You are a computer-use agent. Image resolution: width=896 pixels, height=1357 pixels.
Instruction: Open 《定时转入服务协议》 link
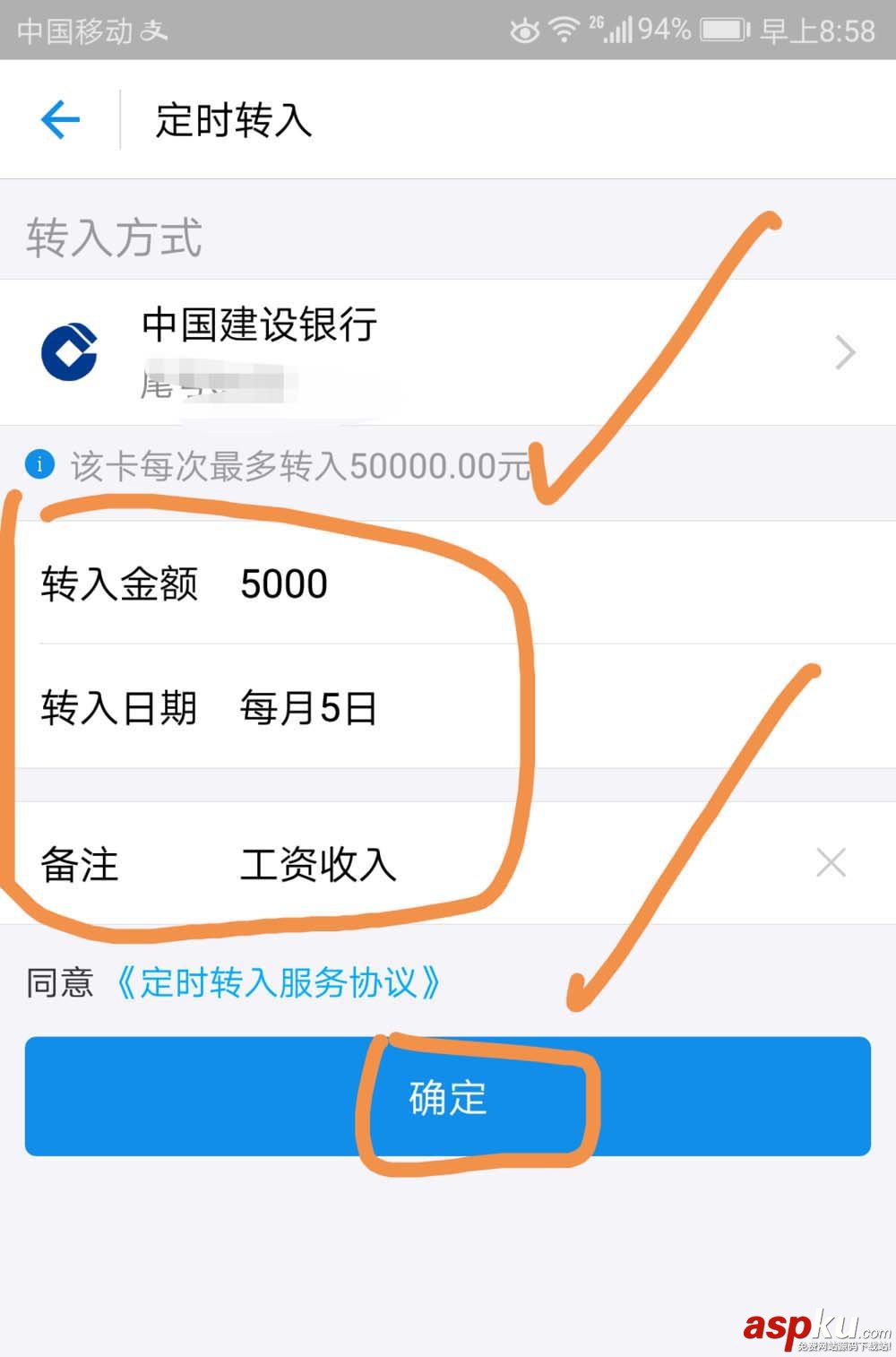coord(279,983)
